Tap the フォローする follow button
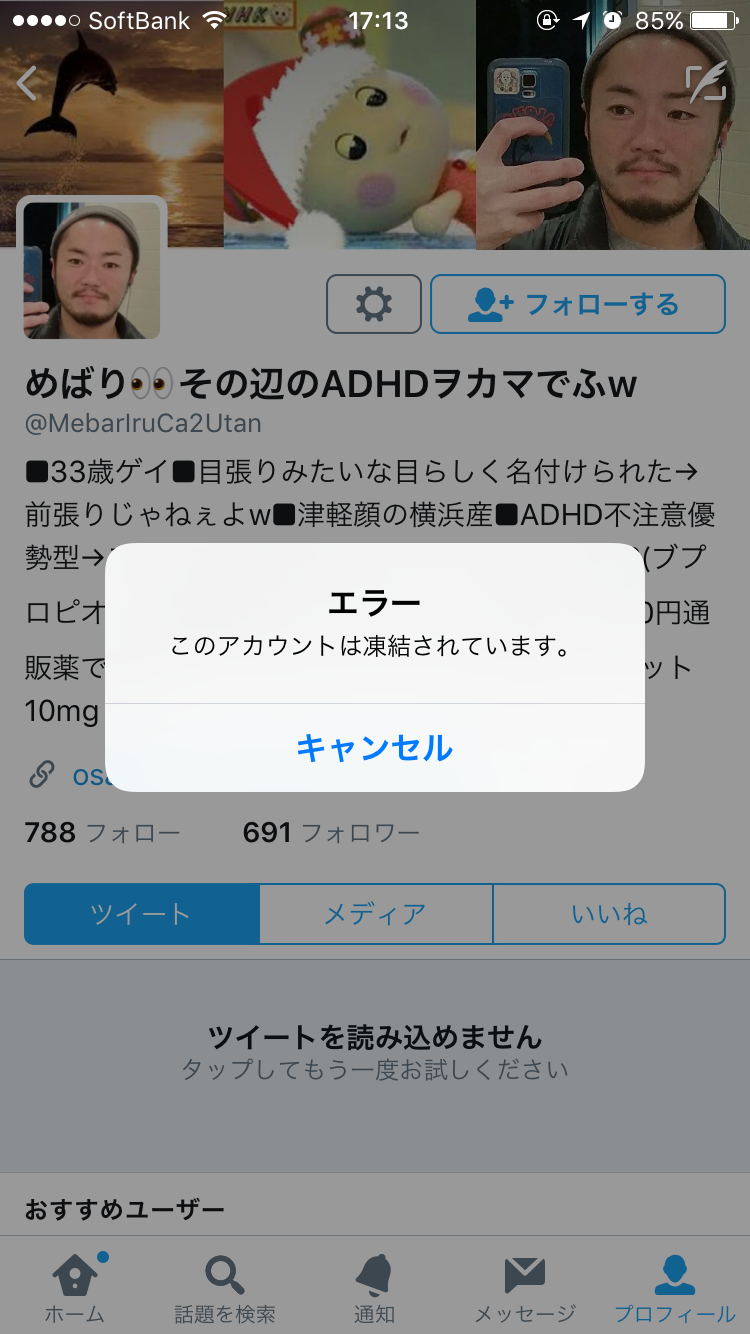 coord(577,304)
